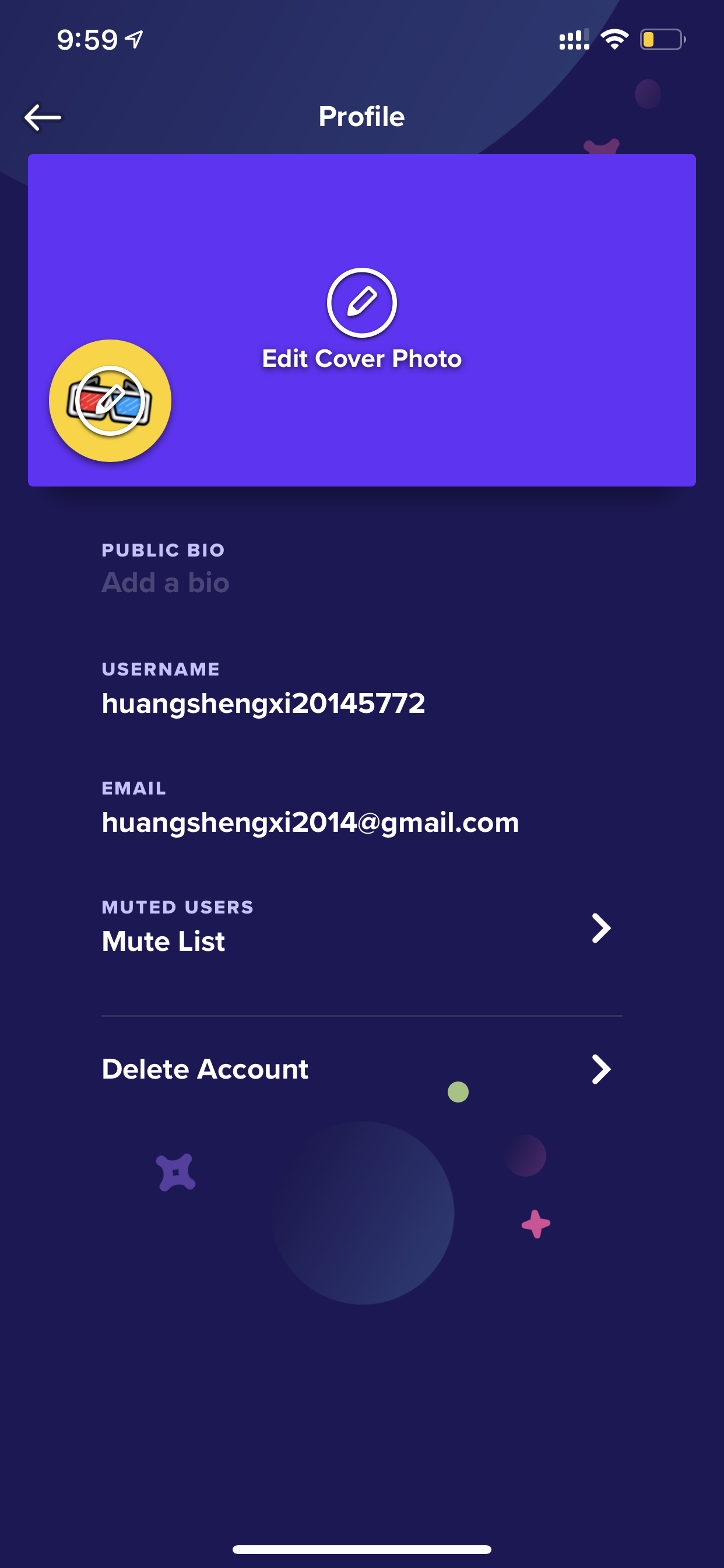Go back using the arrow icon

[x=43, y=117]
